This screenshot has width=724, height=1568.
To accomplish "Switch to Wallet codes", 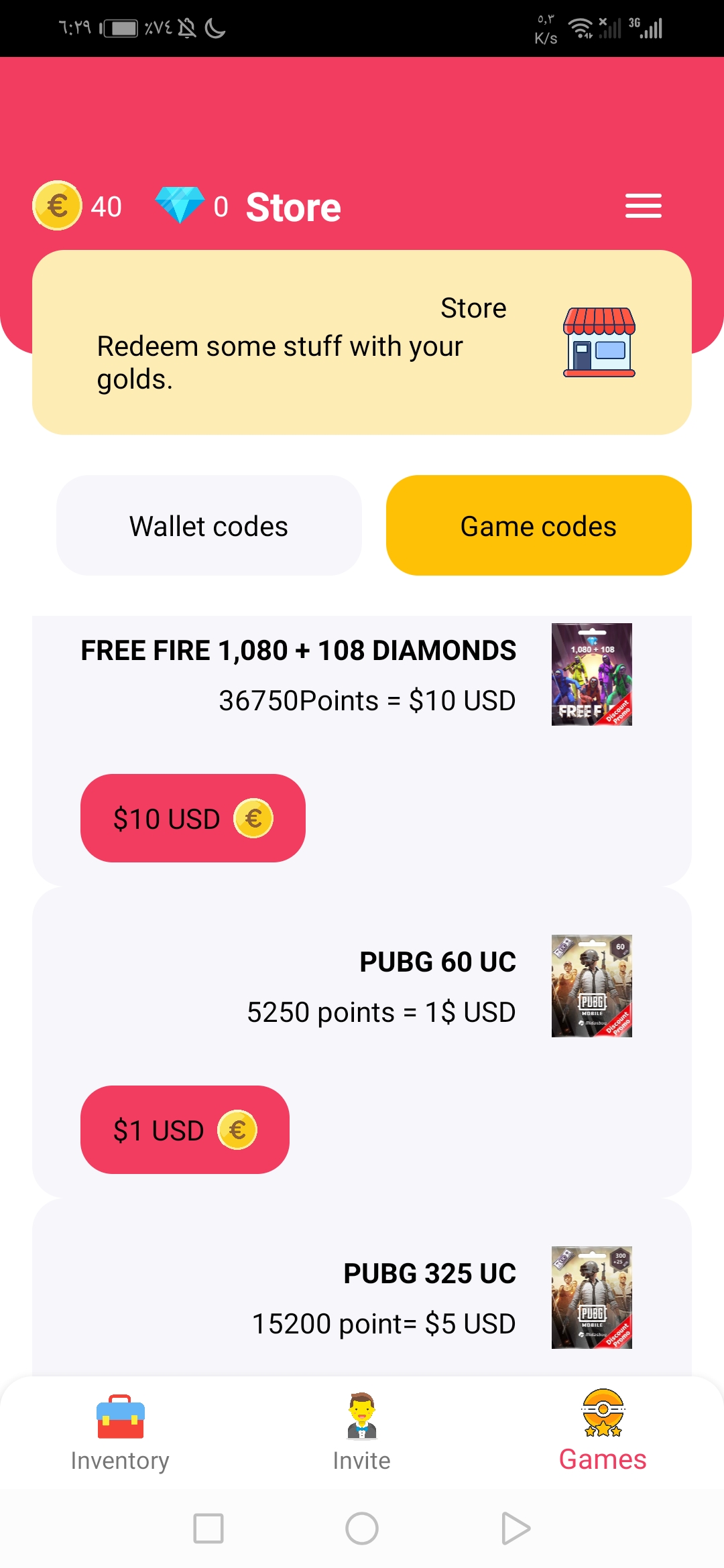I will coord(209,525).
